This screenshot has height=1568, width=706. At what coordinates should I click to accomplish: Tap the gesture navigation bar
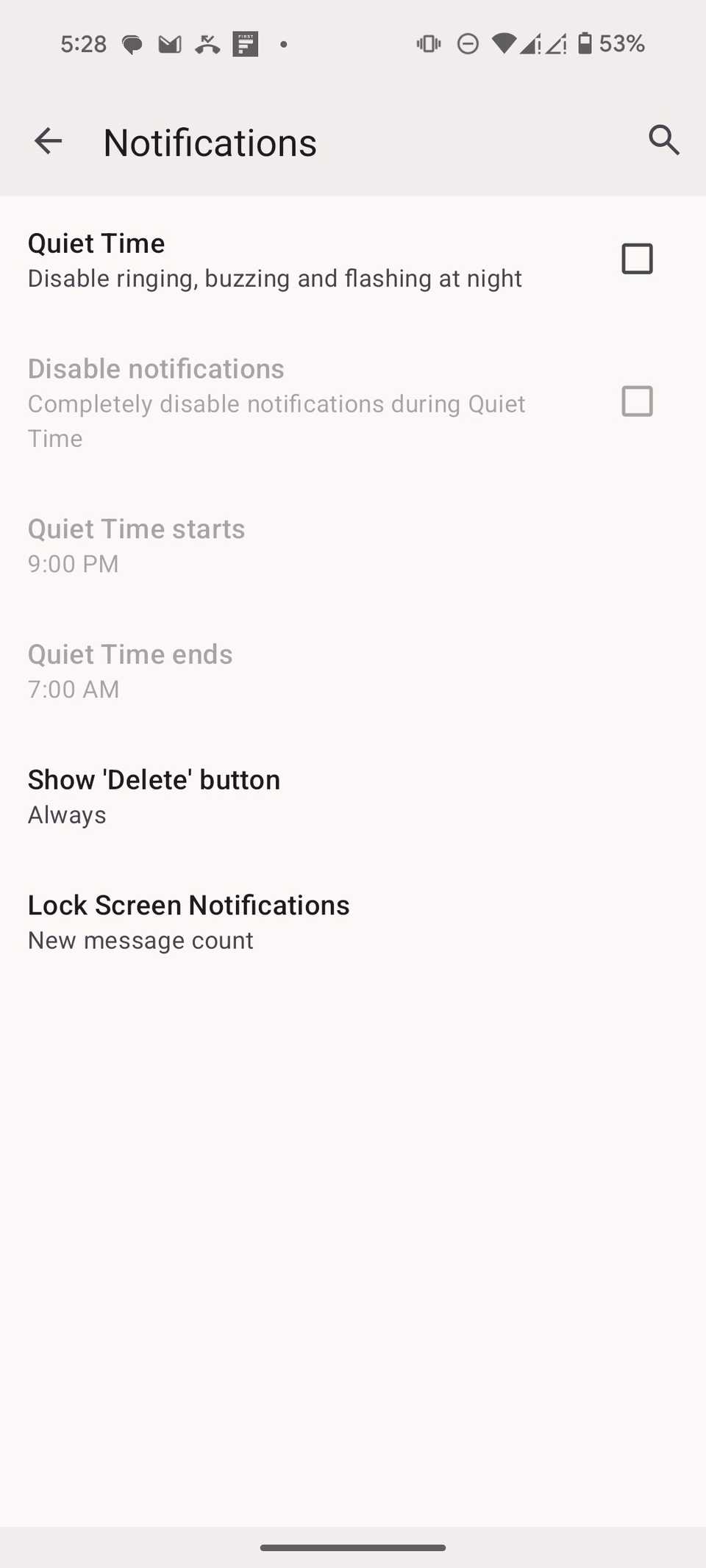point(353,1546)
